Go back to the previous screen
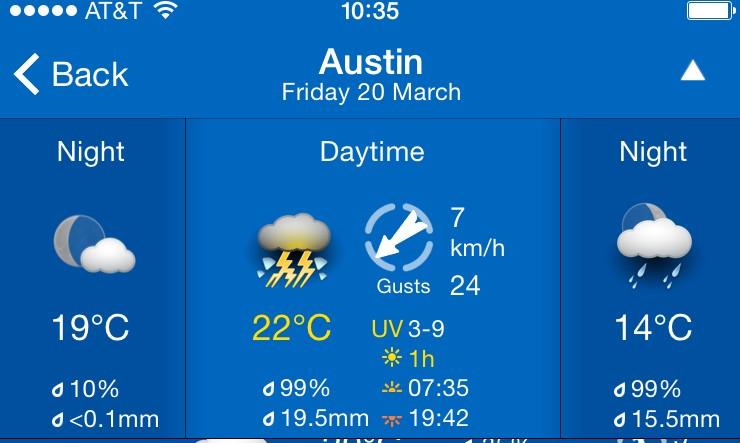This screenshot has height=443, width=740. pos(70,74)
